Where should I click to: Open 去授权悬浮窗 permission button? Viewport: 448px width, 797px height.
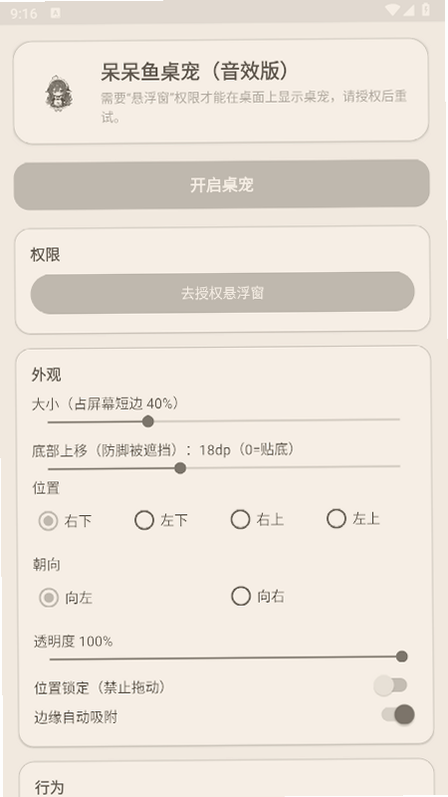point(222,293)
